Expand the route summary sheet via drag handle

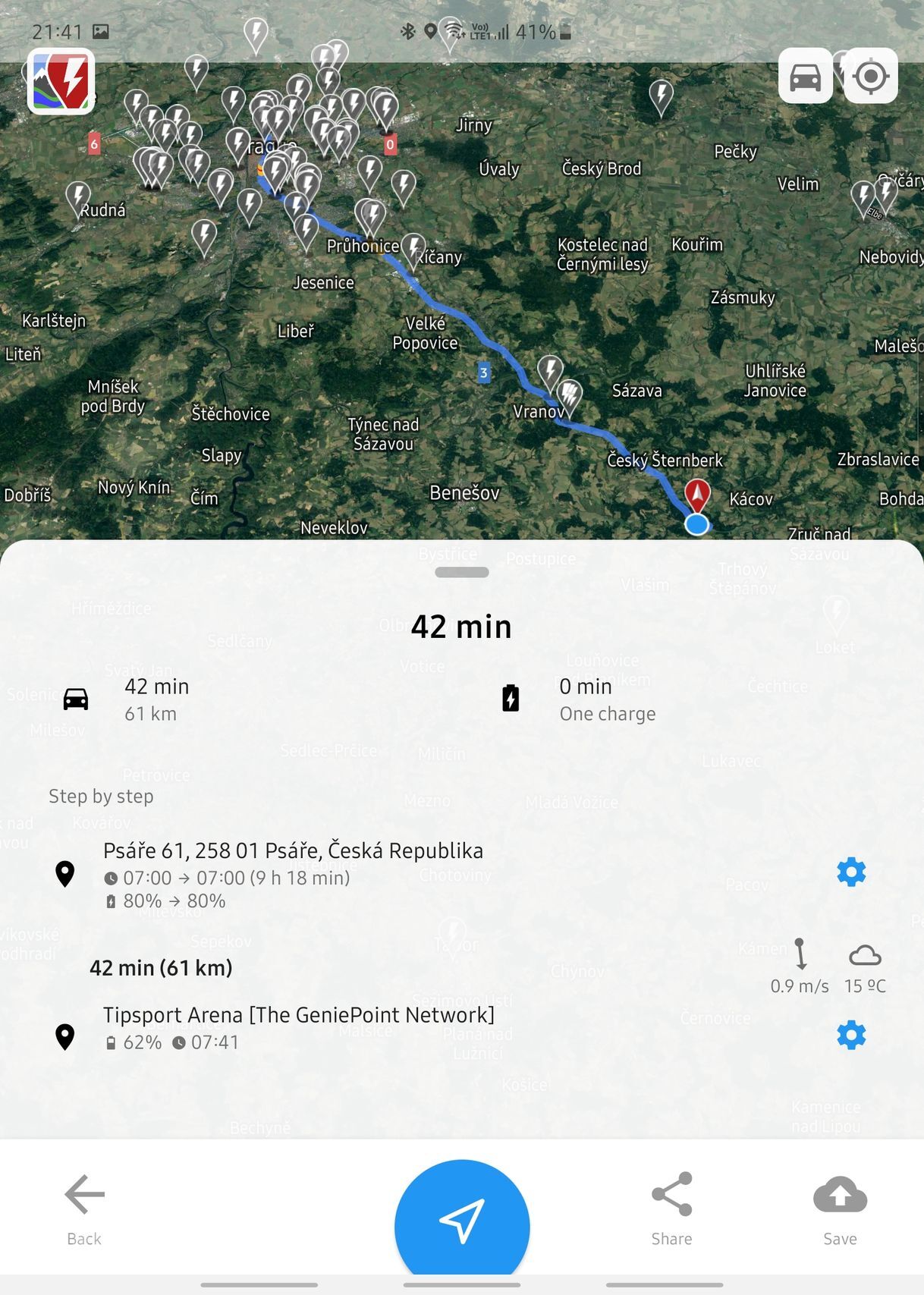pyautogui.click(x=461, y=571)
